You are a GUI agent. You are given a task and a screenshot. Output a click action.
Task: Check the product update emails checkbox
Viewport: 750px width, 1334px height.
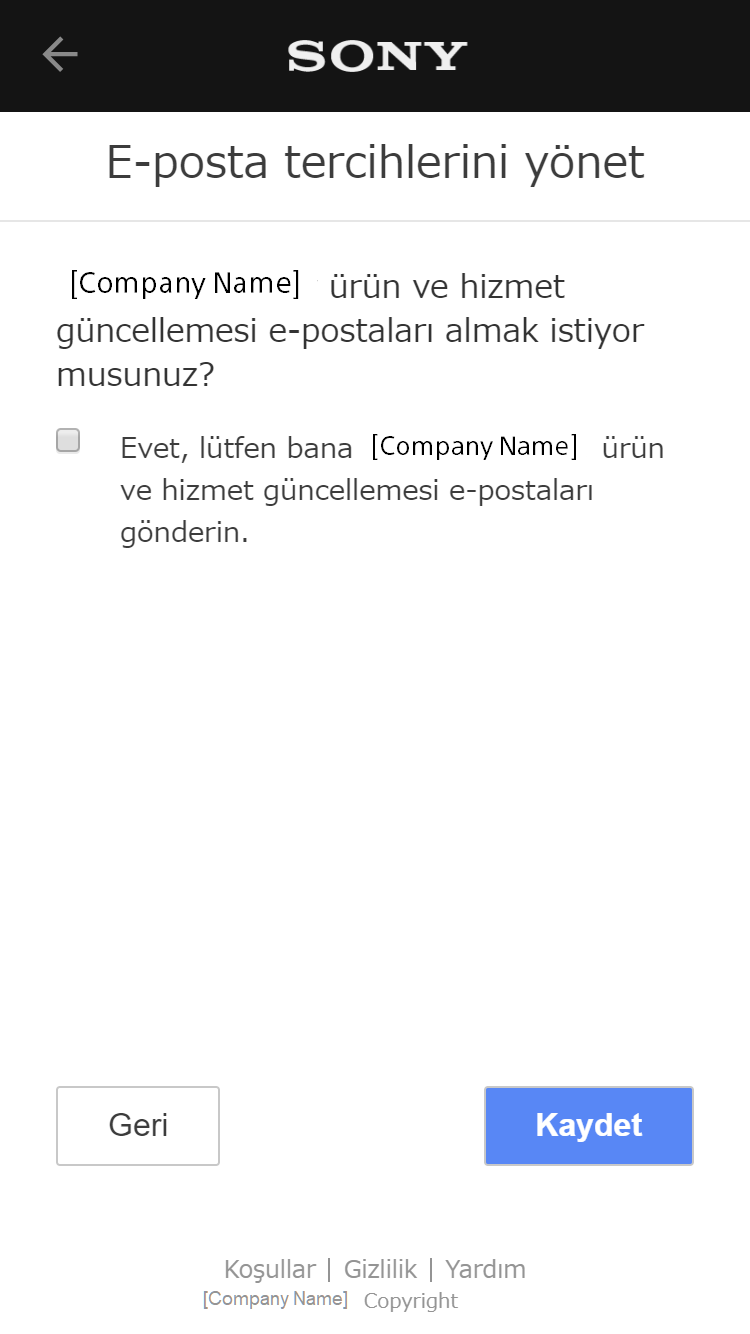coord(68,441)
